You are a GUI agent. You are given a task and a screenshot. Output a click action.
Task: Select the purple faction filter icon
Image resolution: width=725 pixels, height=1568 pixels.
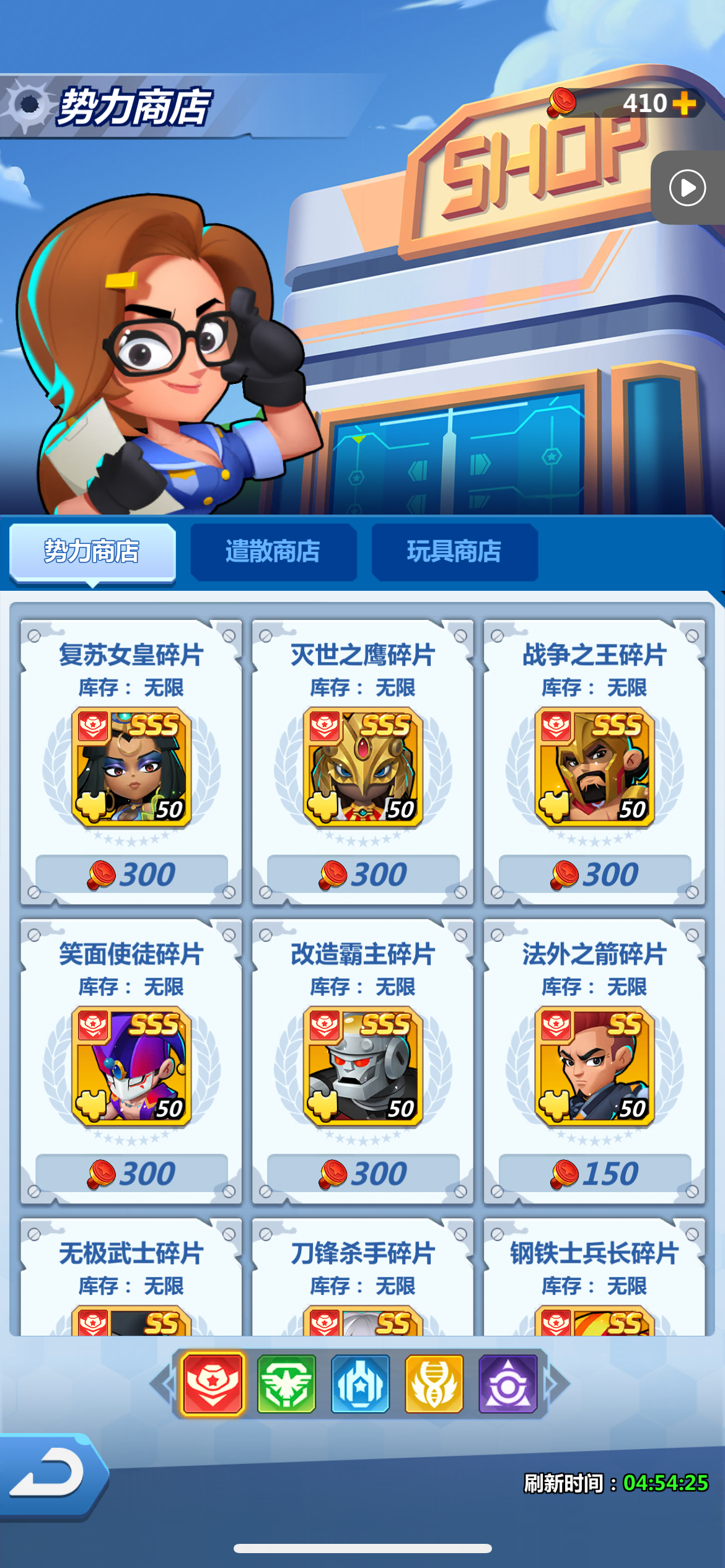pyautogui.click(x=507, y=1384)
